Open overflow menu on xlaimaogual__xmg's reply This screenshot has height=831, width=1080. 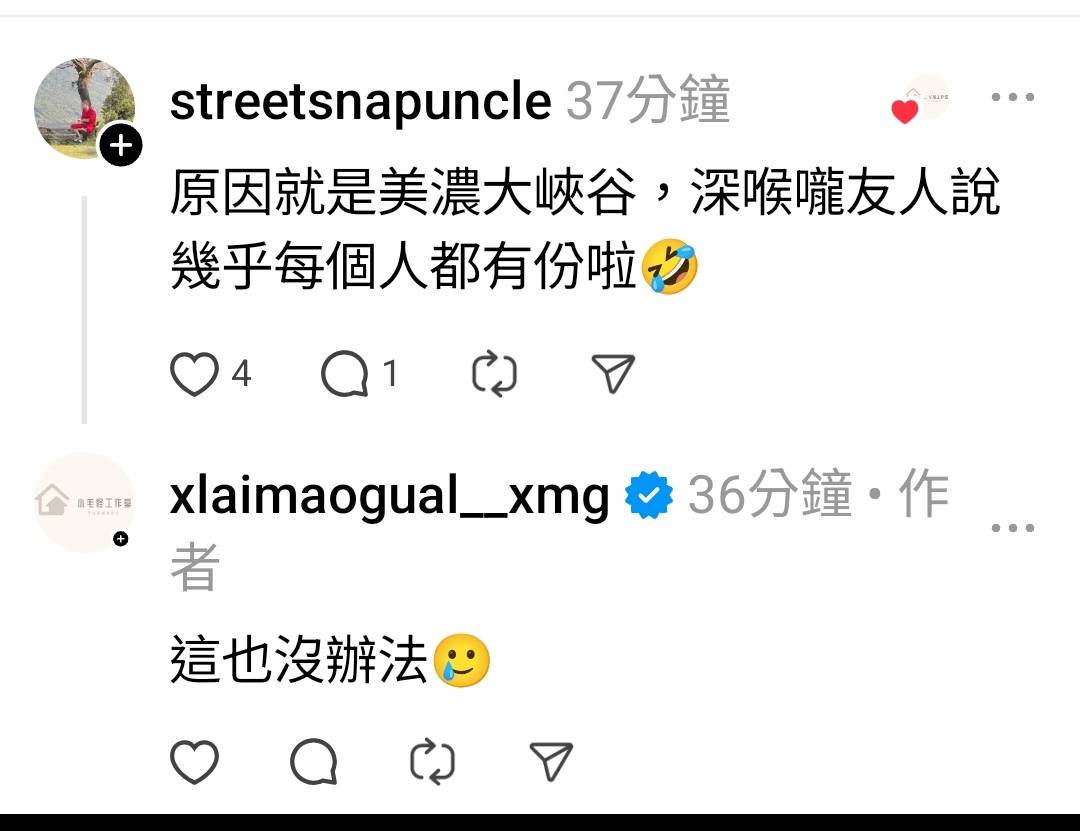(1012, 528)
